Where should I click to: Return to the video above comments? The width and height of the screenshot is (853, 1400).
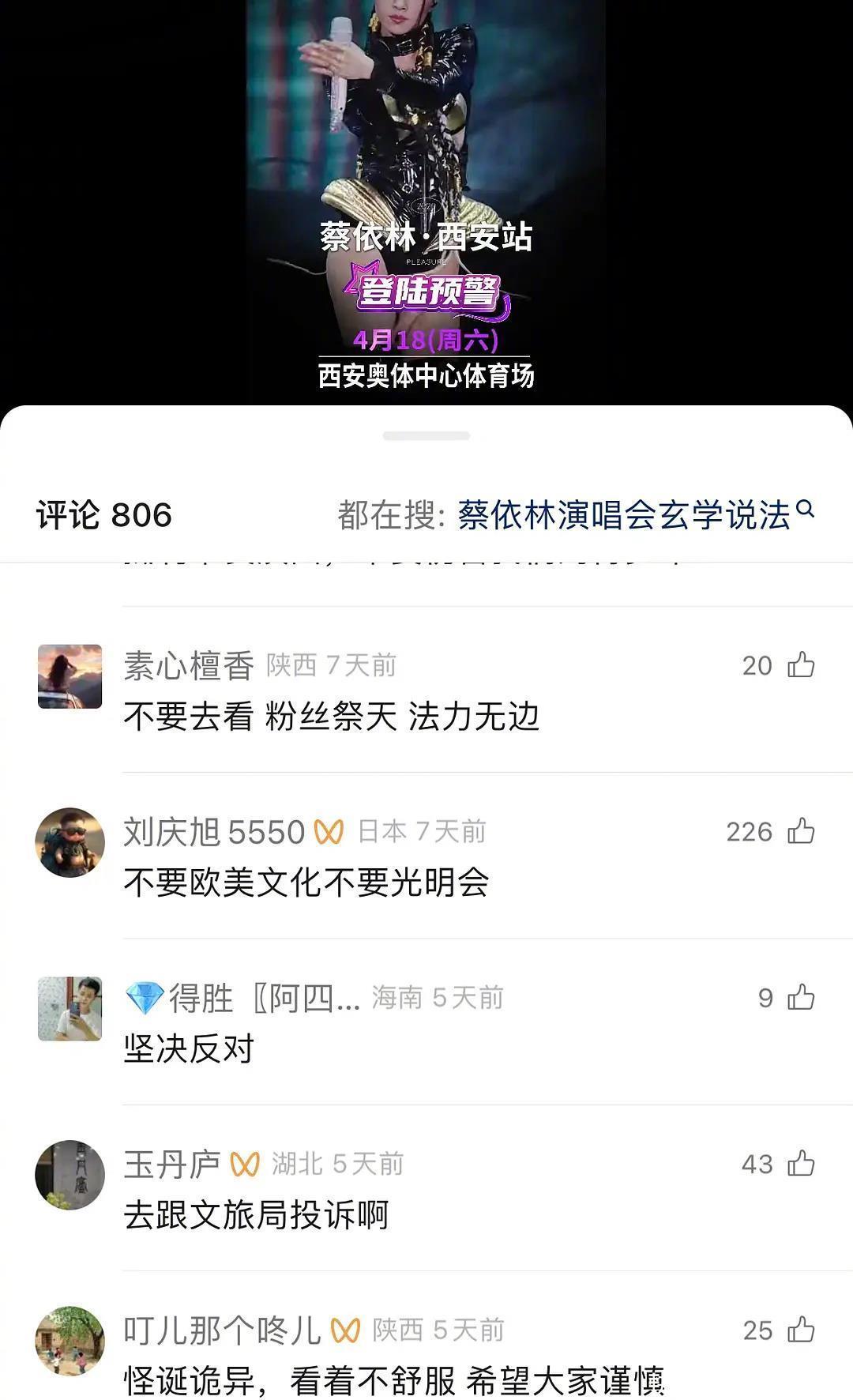click(426, 198)
